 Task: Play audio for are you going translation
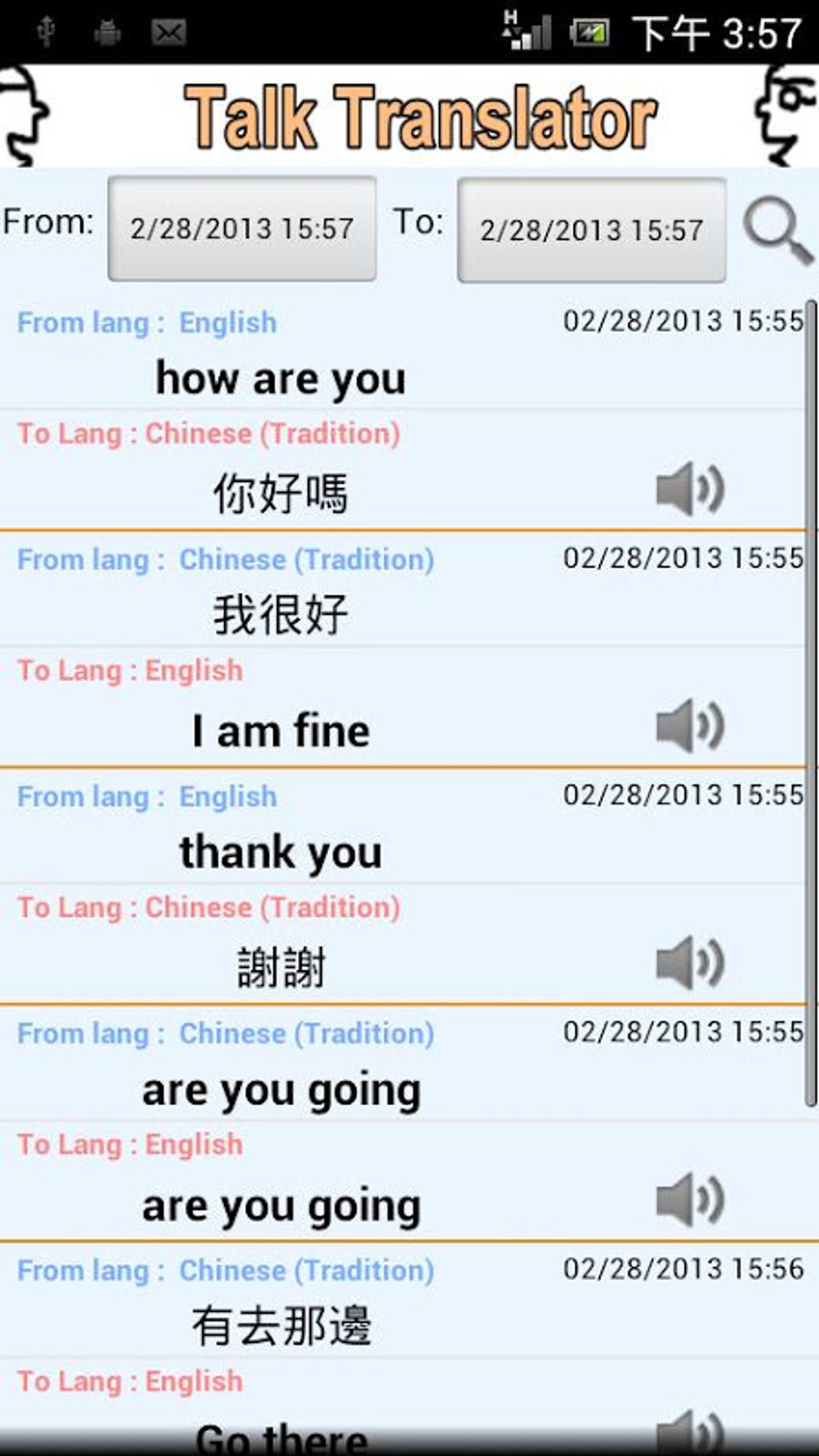pos(690,1200)
